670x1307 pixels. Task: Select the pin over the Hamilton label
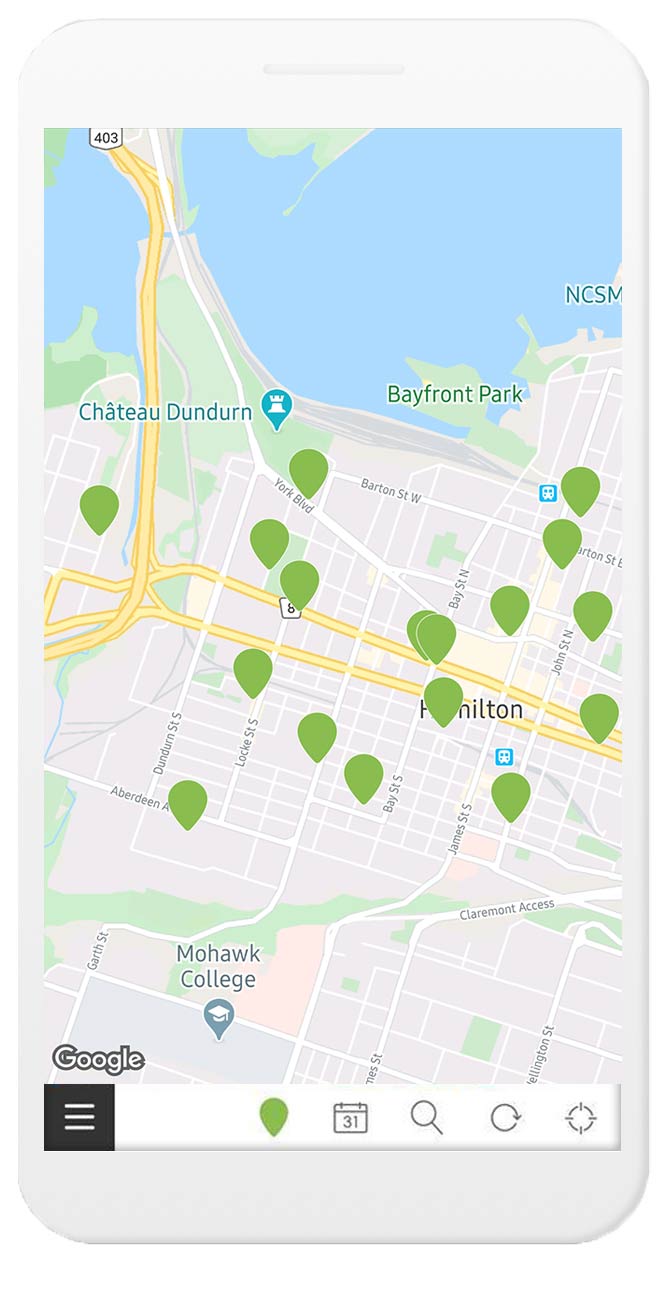(443, 701)
